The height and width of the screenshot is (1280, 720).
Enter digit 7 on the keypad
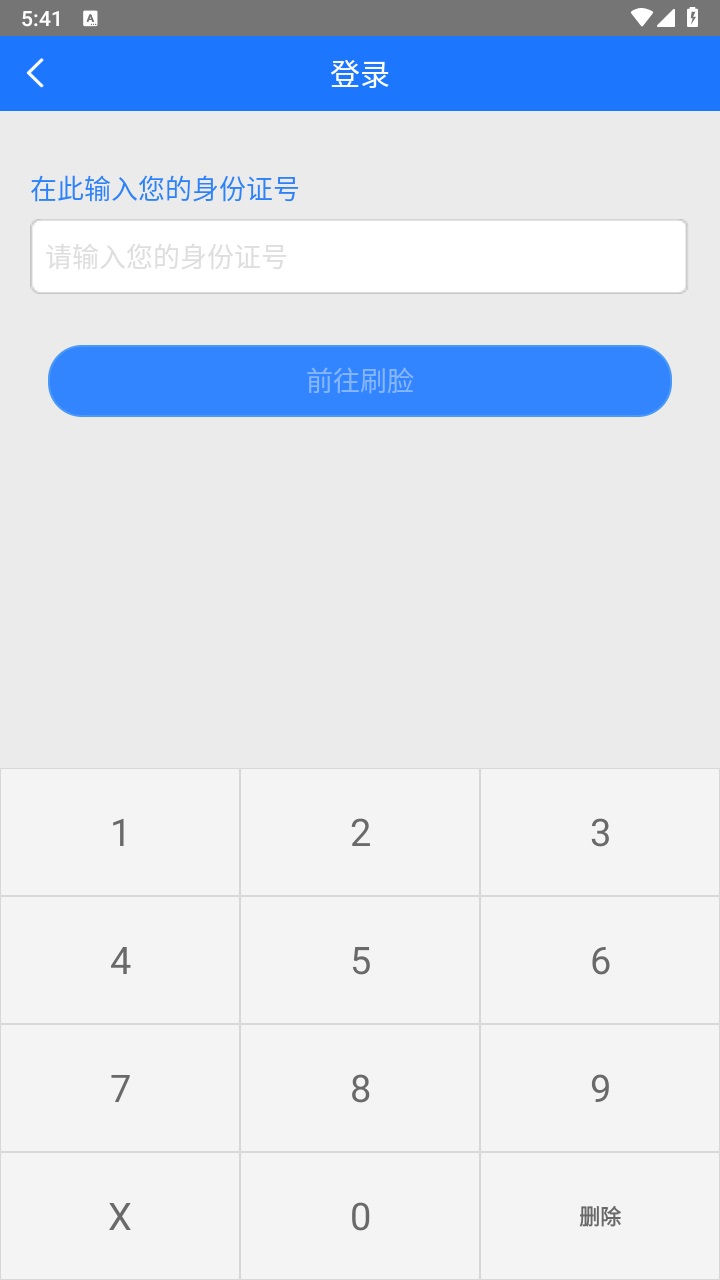click(x=120, y=1088)
